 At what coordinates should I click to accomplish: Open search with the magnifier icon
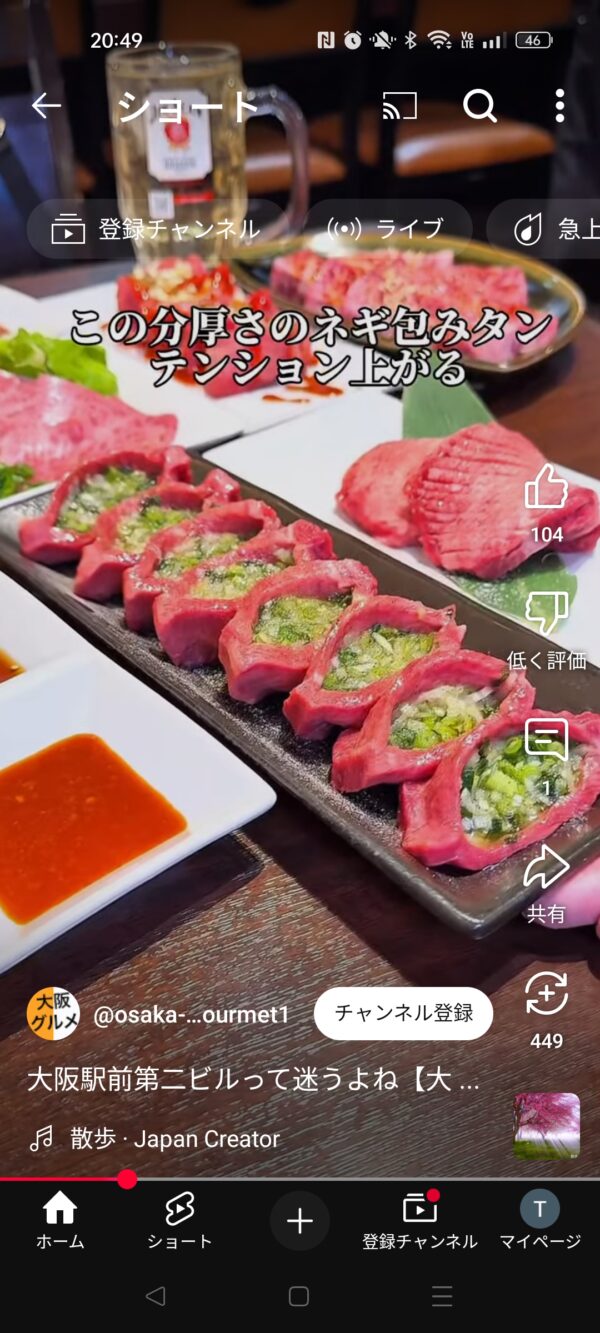tap(480, 105)
